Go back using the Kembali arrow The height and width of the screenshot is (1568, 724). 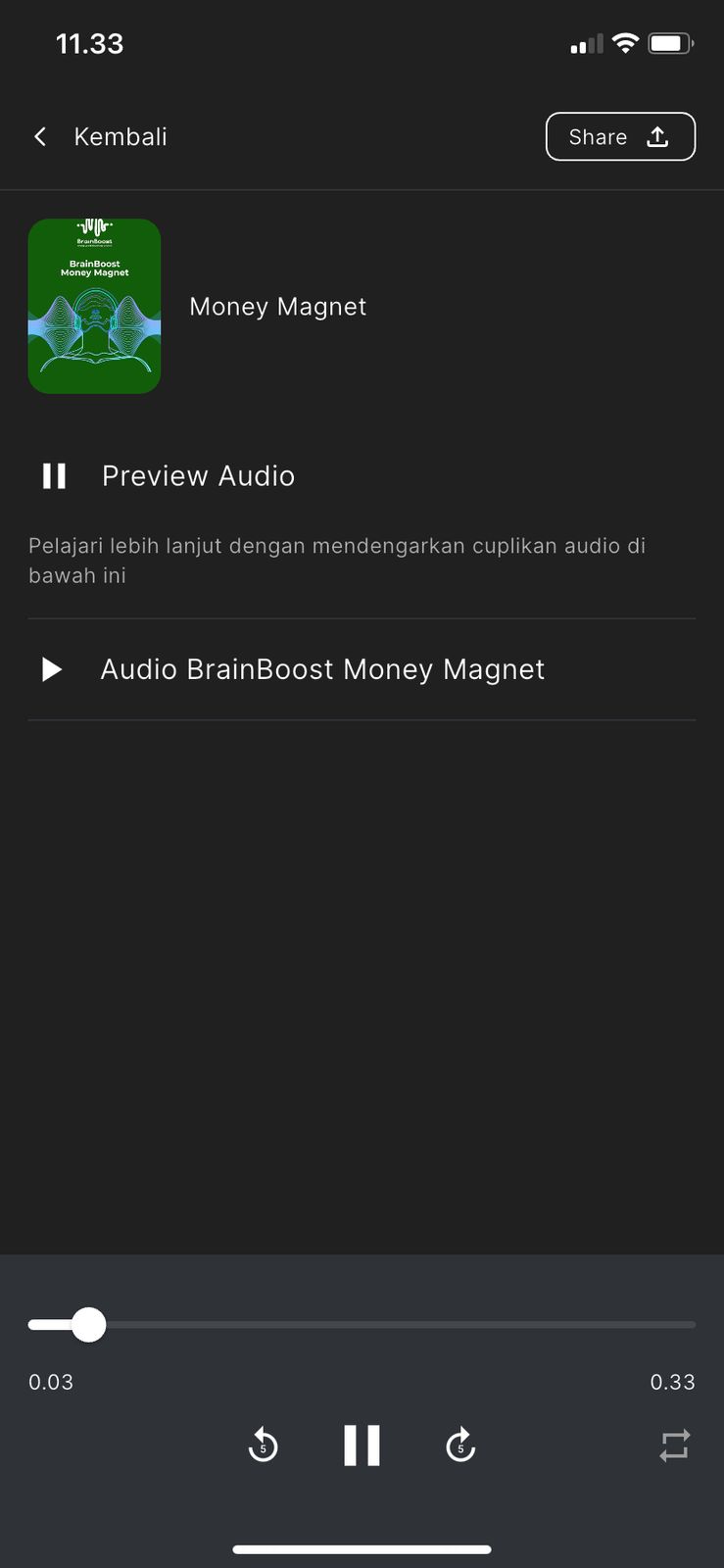pyautogui.click(x=40, y=137)
